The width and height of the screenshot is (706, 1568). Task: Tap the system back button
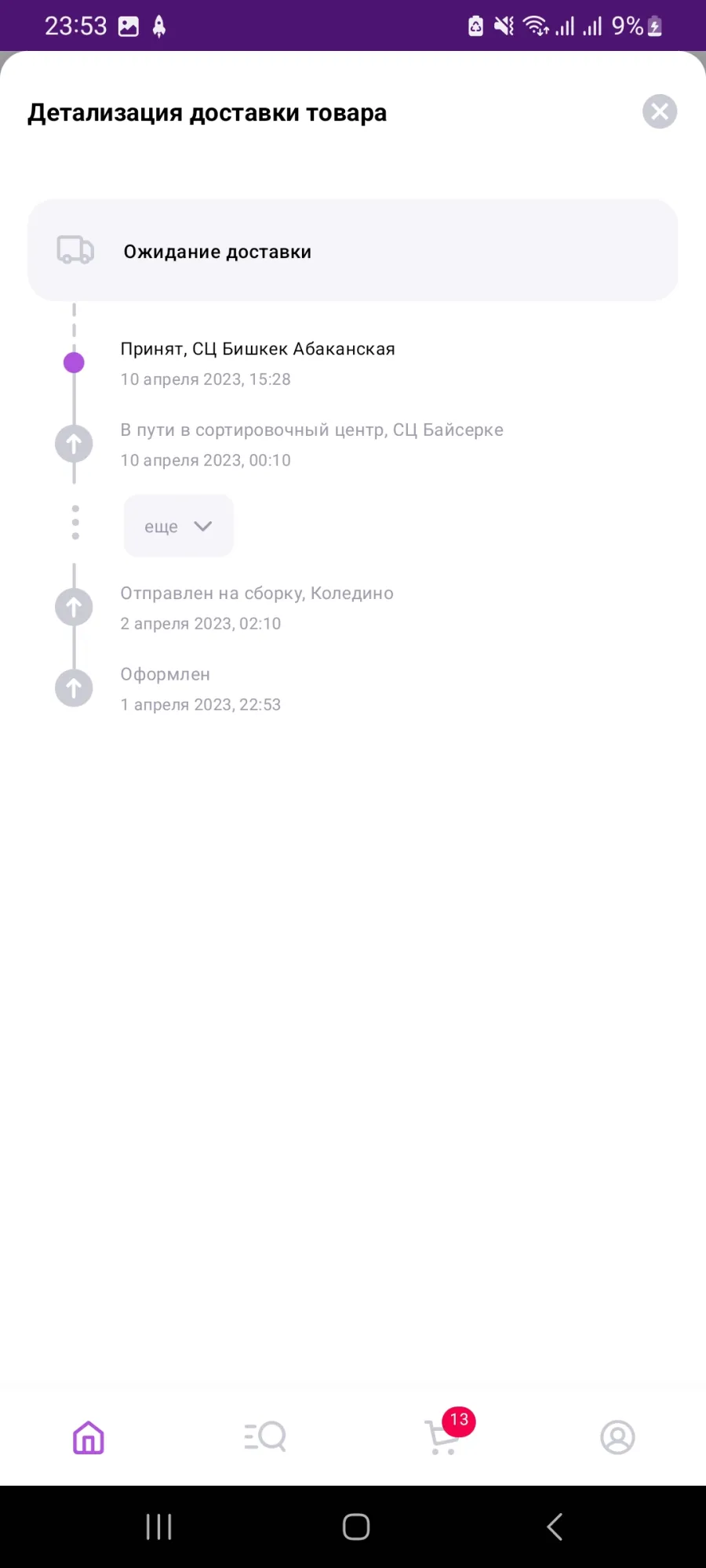[555, 1526]
